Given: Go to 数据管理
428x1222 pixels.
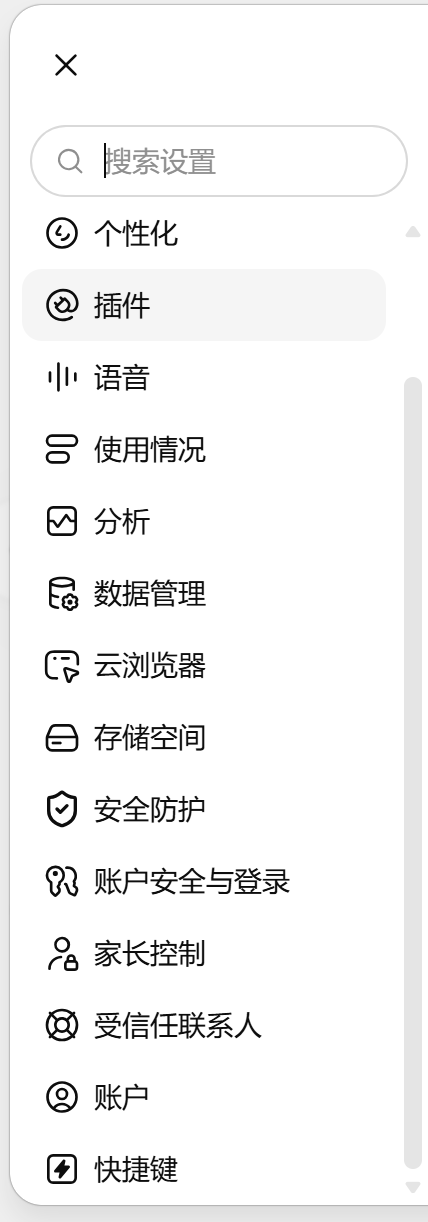Looking at the screenshot, I should [204, 593].
